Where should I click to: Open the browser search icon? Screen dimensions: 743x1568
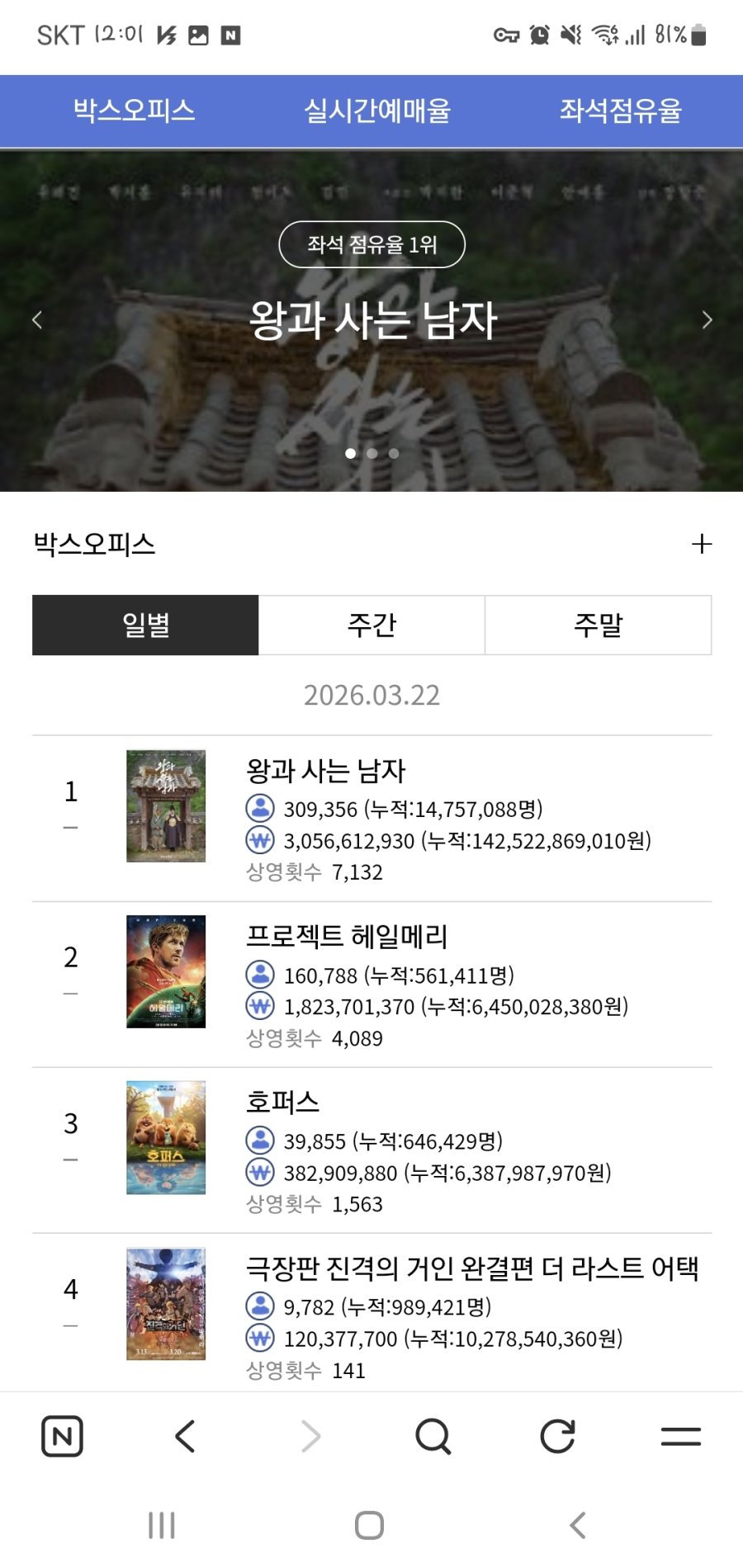coord(433,1436)
